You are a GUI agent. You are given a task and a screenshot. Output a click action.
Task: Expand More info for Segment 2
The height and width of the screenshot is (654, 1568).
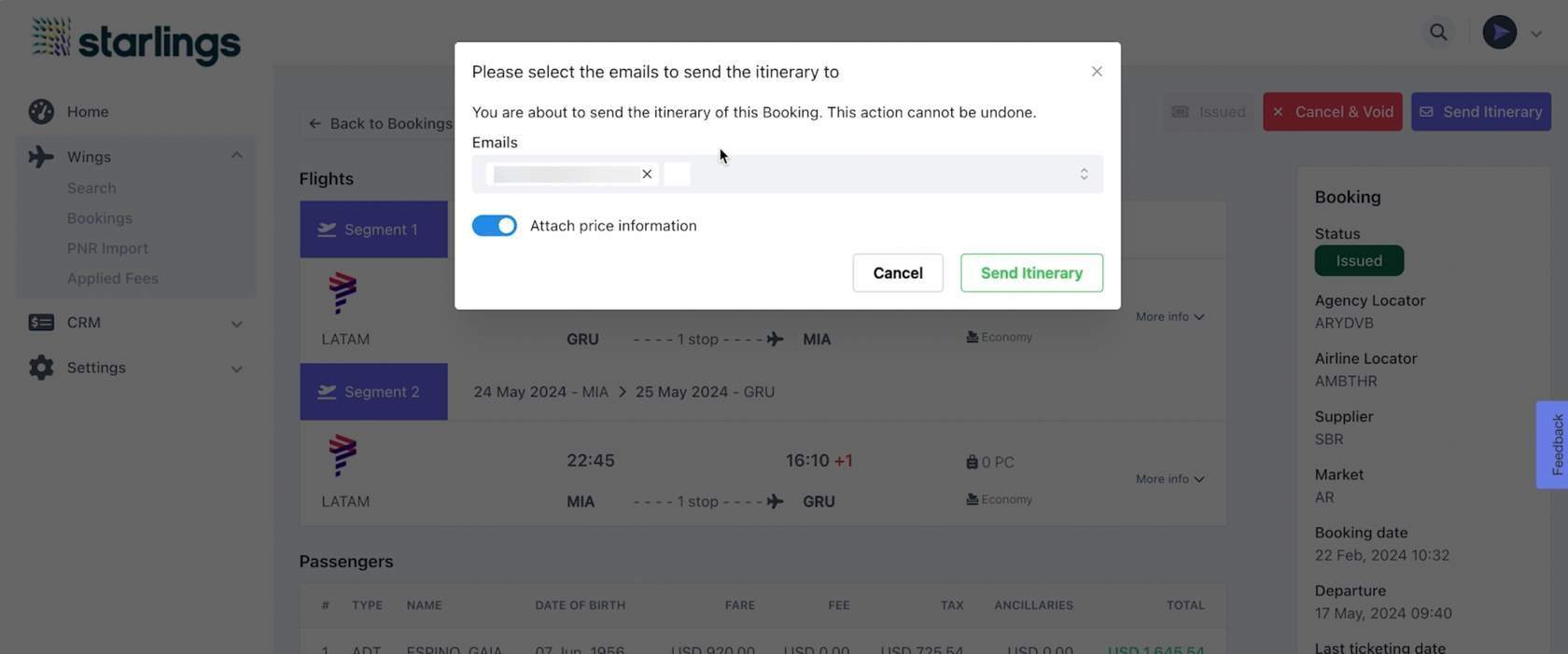[1169, 479]
